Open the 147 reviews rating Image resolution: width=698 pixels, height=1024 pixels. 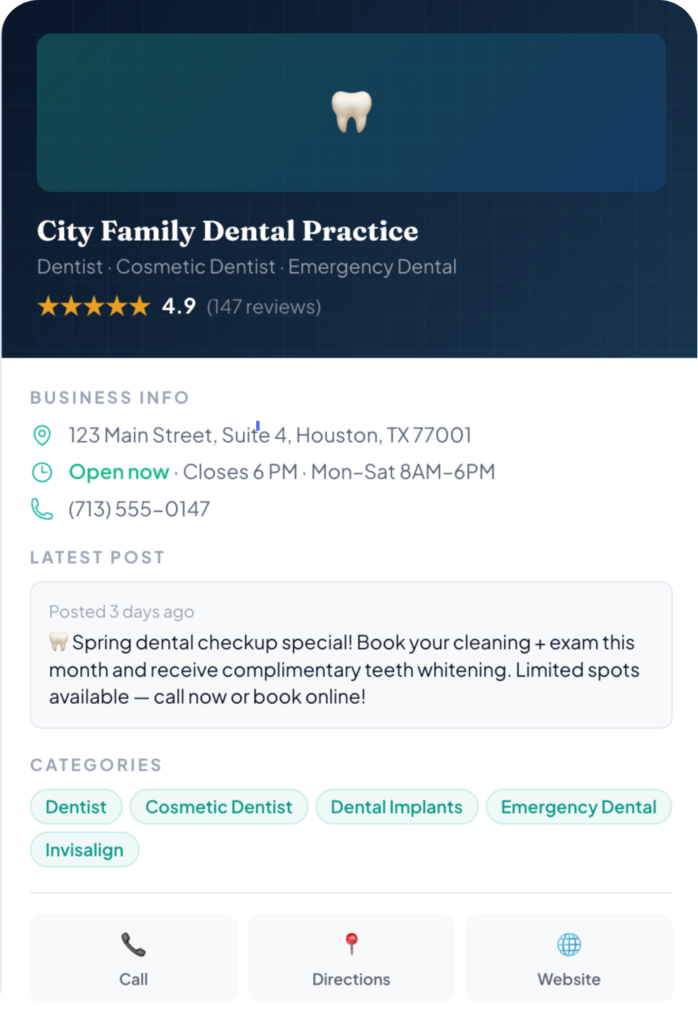[x=264, y=306]
